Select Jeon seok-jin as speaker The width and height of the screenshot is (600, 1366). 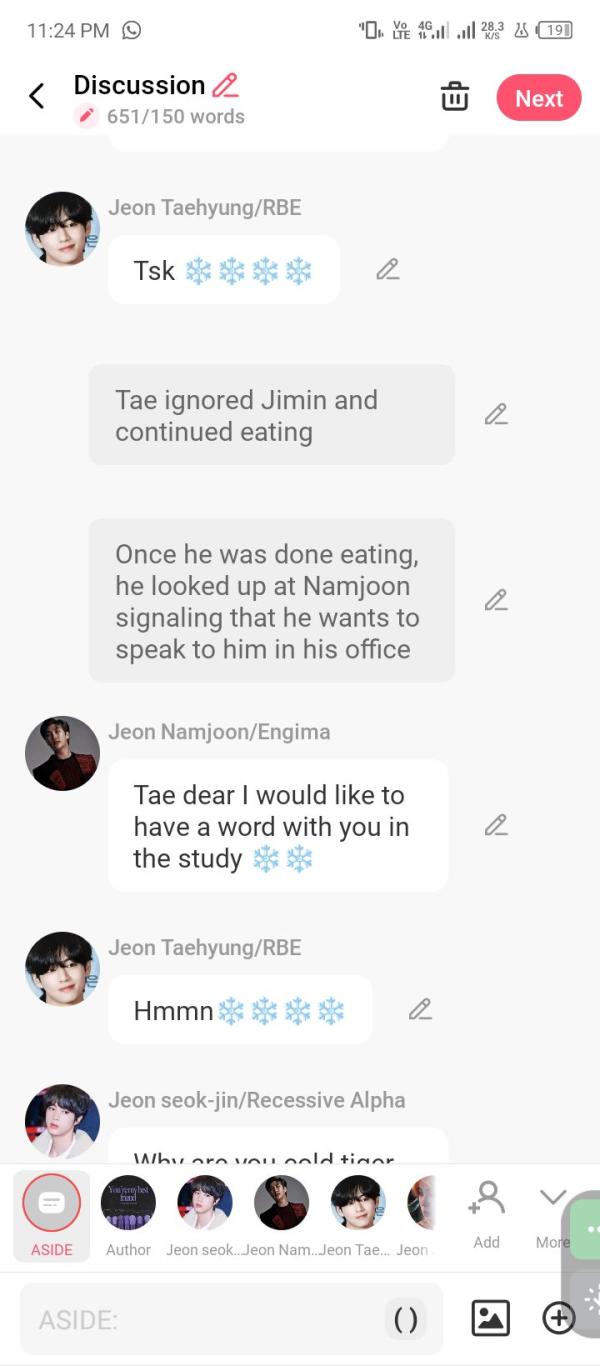tap(204, 1214)
